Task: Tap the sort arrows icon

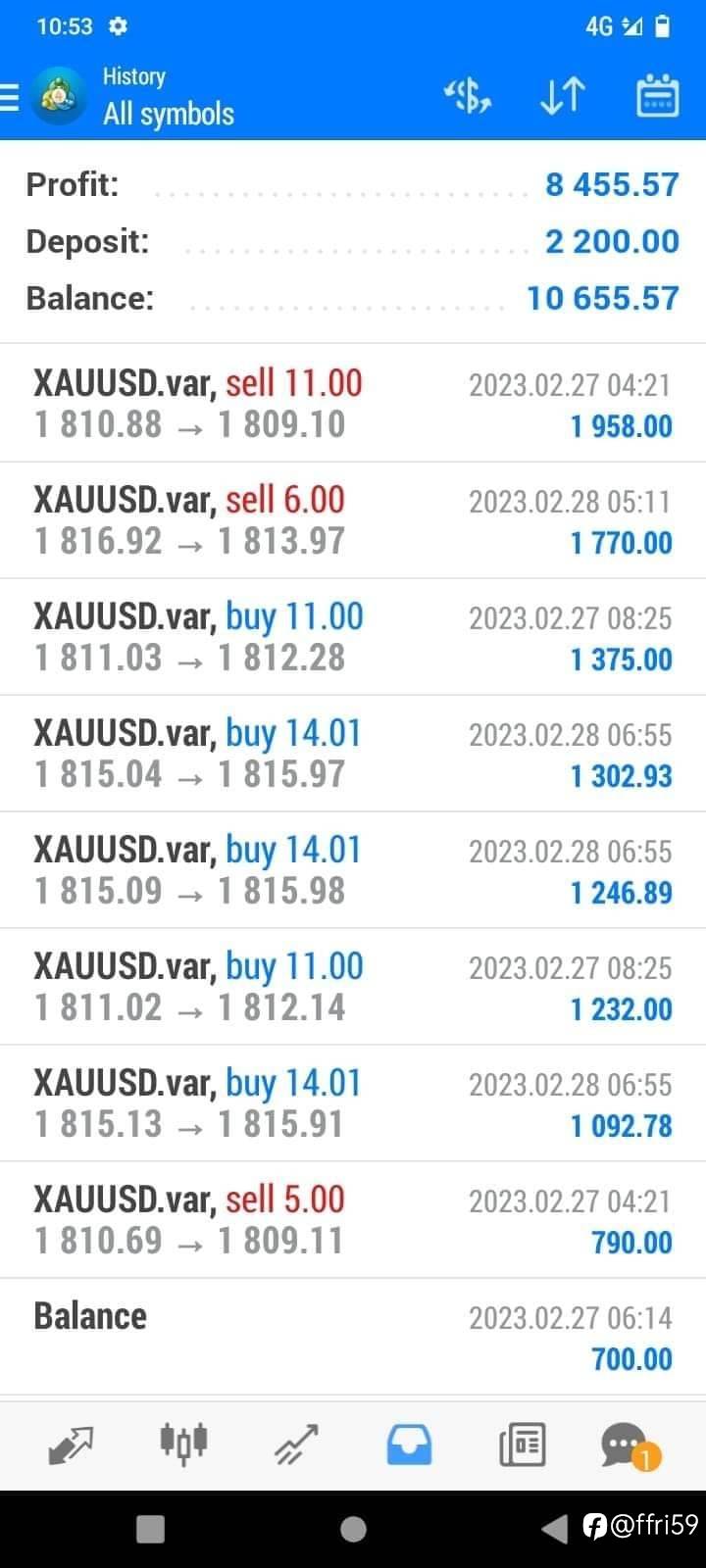Action: pyautogui.click(x=563, y=96)
